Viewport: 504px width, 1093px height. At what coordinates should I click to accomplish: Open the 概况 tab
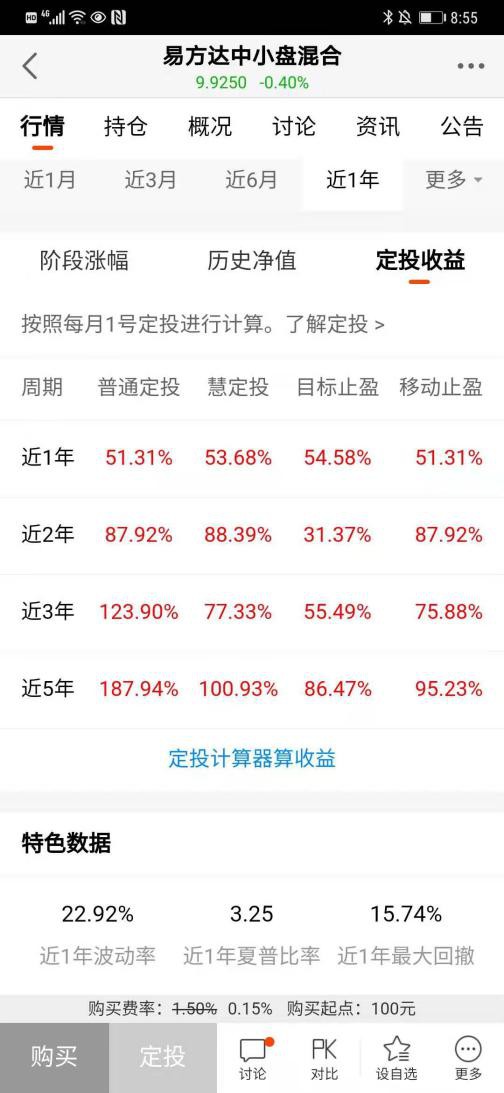click(x=210, y=126)
